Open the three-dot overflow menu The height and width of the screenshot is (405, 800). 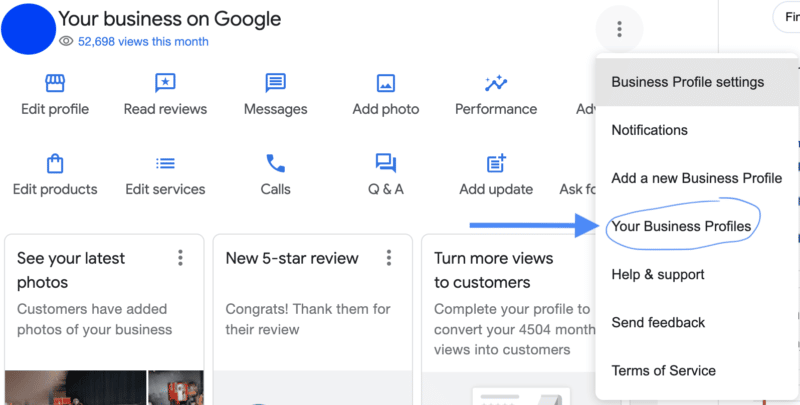620,29
